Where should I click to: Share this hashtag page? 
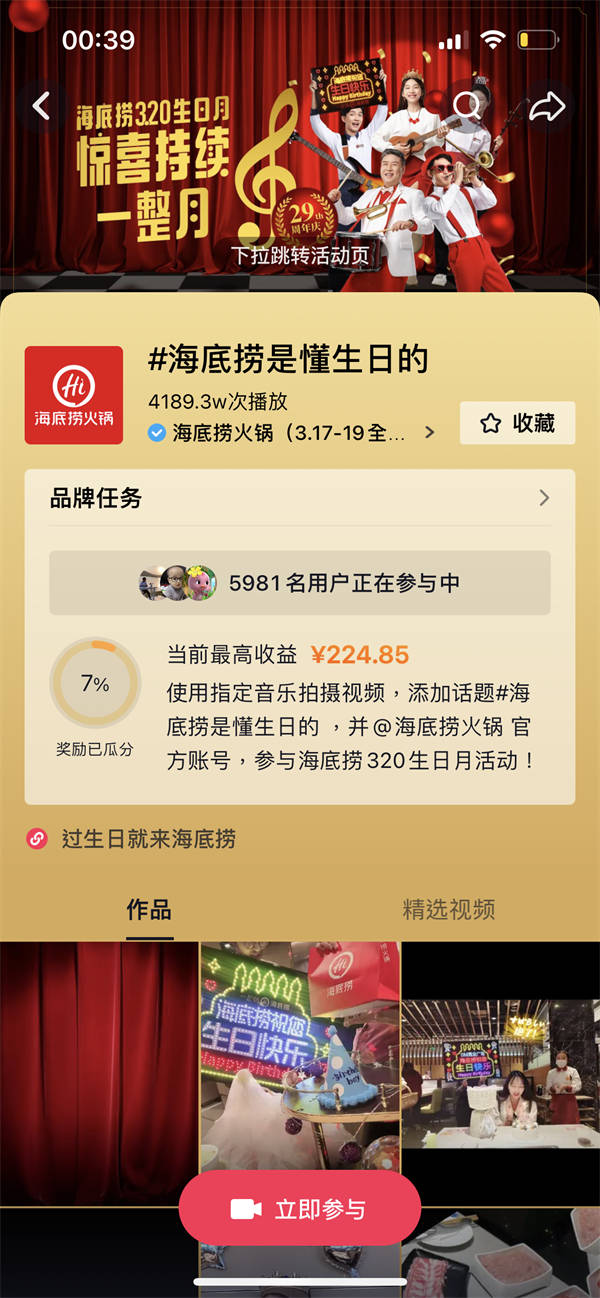[x=547, y=107]
